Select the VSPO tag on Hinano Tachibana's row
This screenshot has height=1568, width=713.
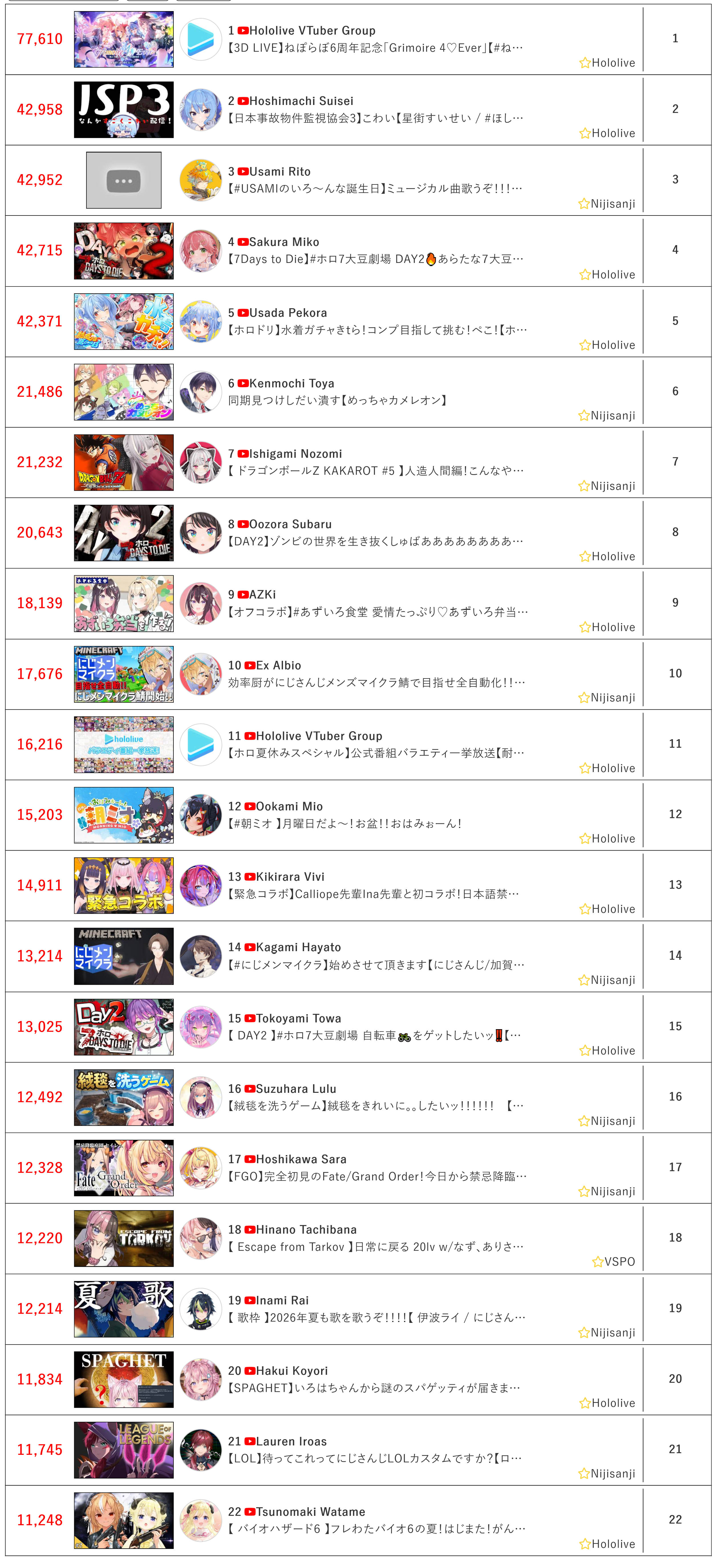614,1262
